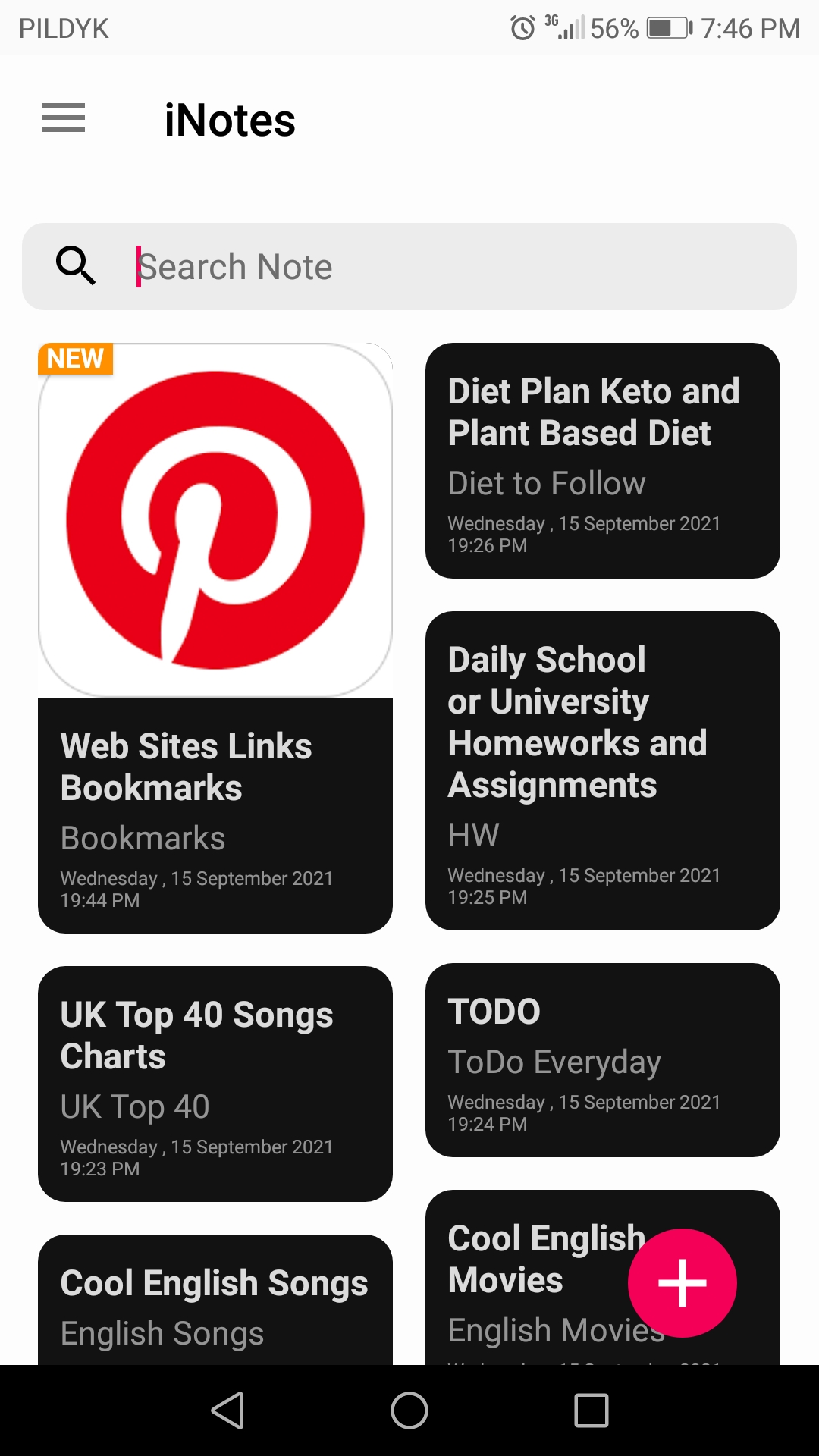Go back using system back button
Viewport: 819px width, 1456px height.
tap(227, 1410)
